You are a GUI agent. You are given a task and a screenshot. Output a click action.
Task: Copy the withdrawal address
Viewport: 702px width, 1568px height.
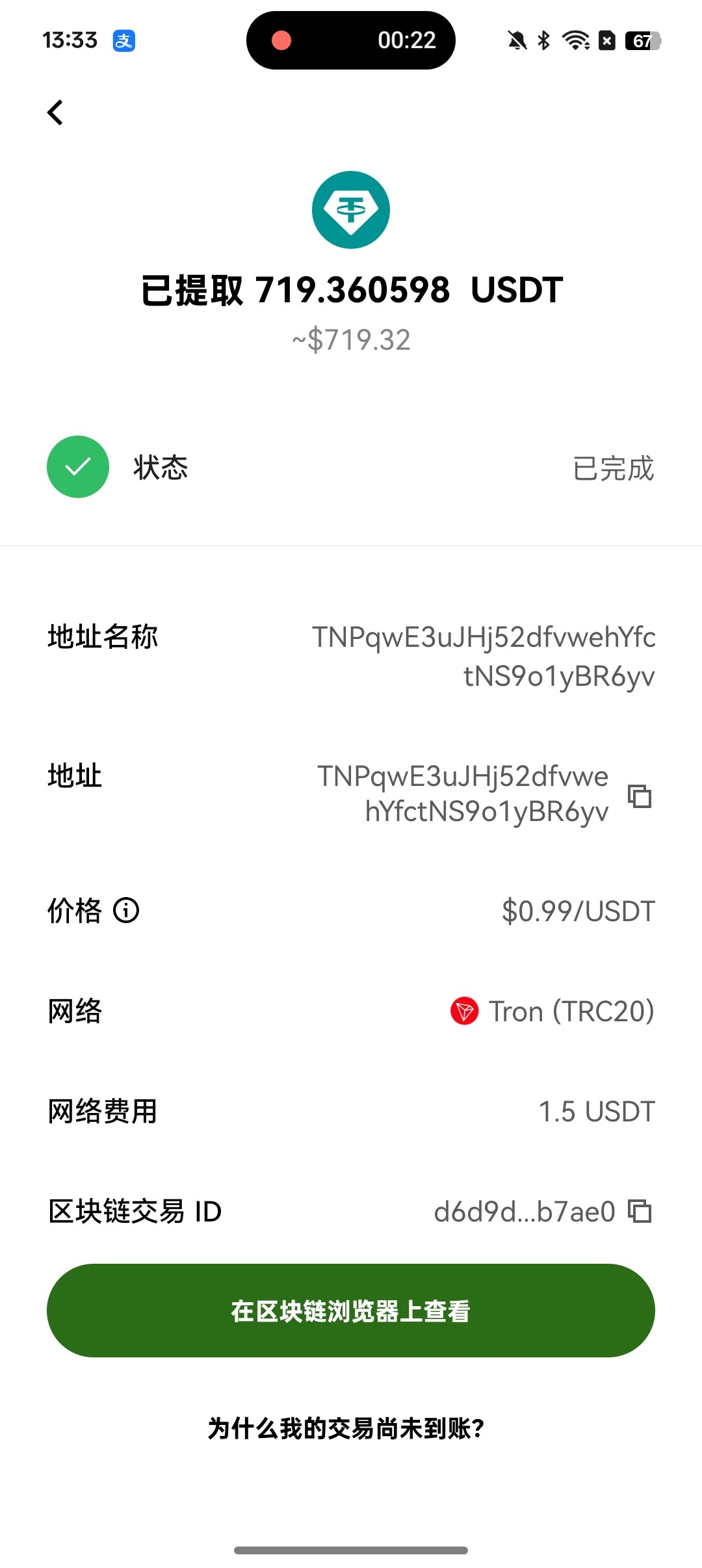point(640,796)
